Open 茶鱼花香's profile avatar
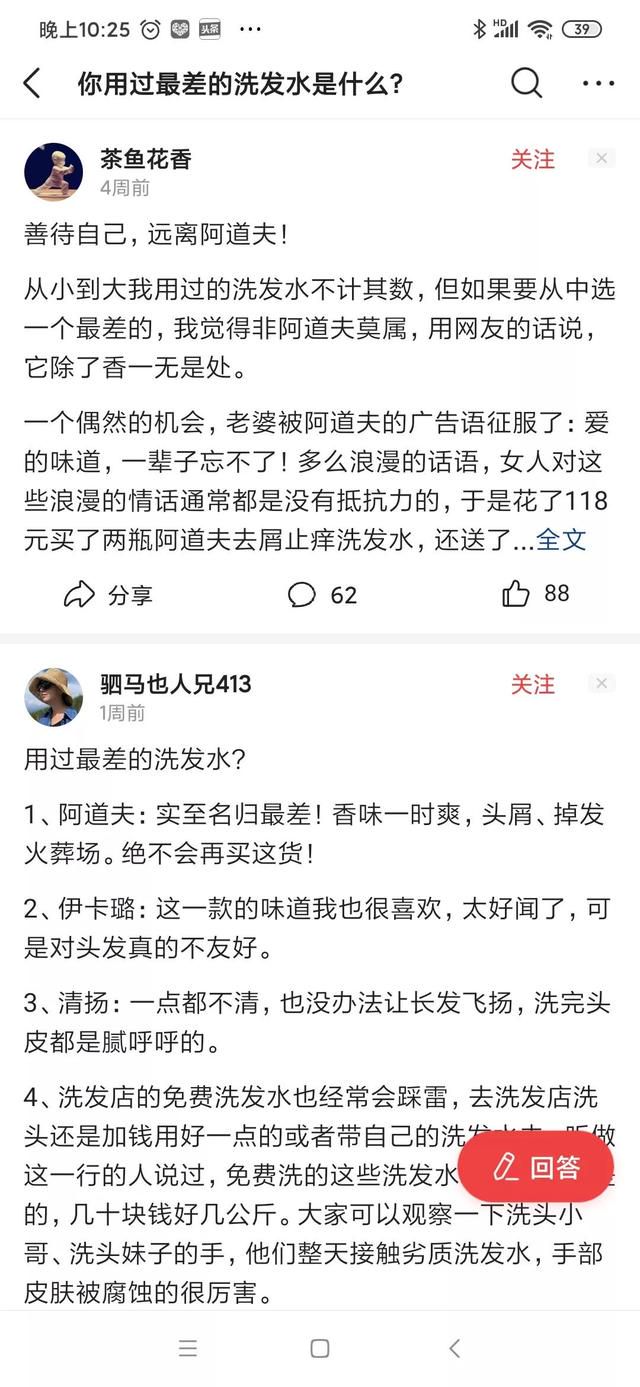640x1387 pixels. (53, 171)
